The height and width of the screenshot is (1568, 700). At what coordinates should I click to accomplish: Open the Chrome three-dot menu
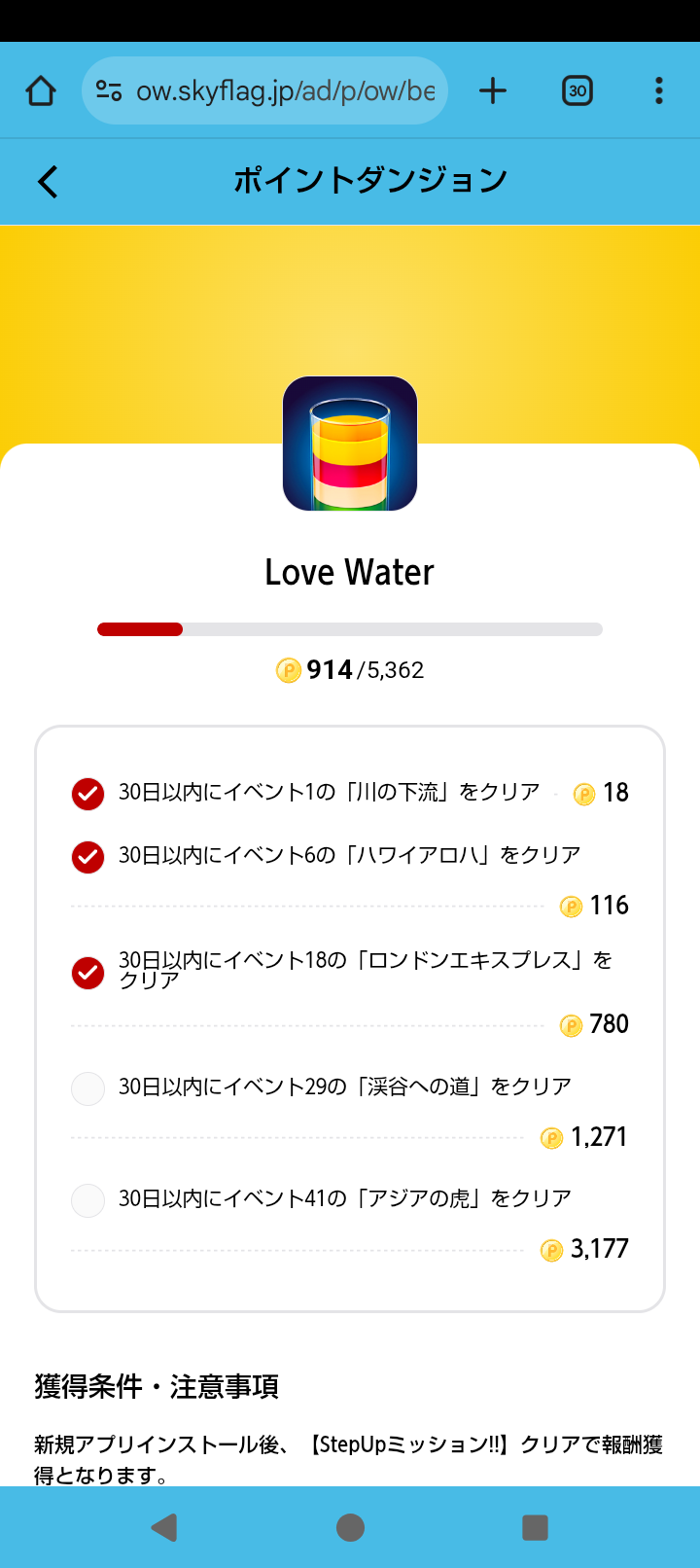tap(658, 89)
